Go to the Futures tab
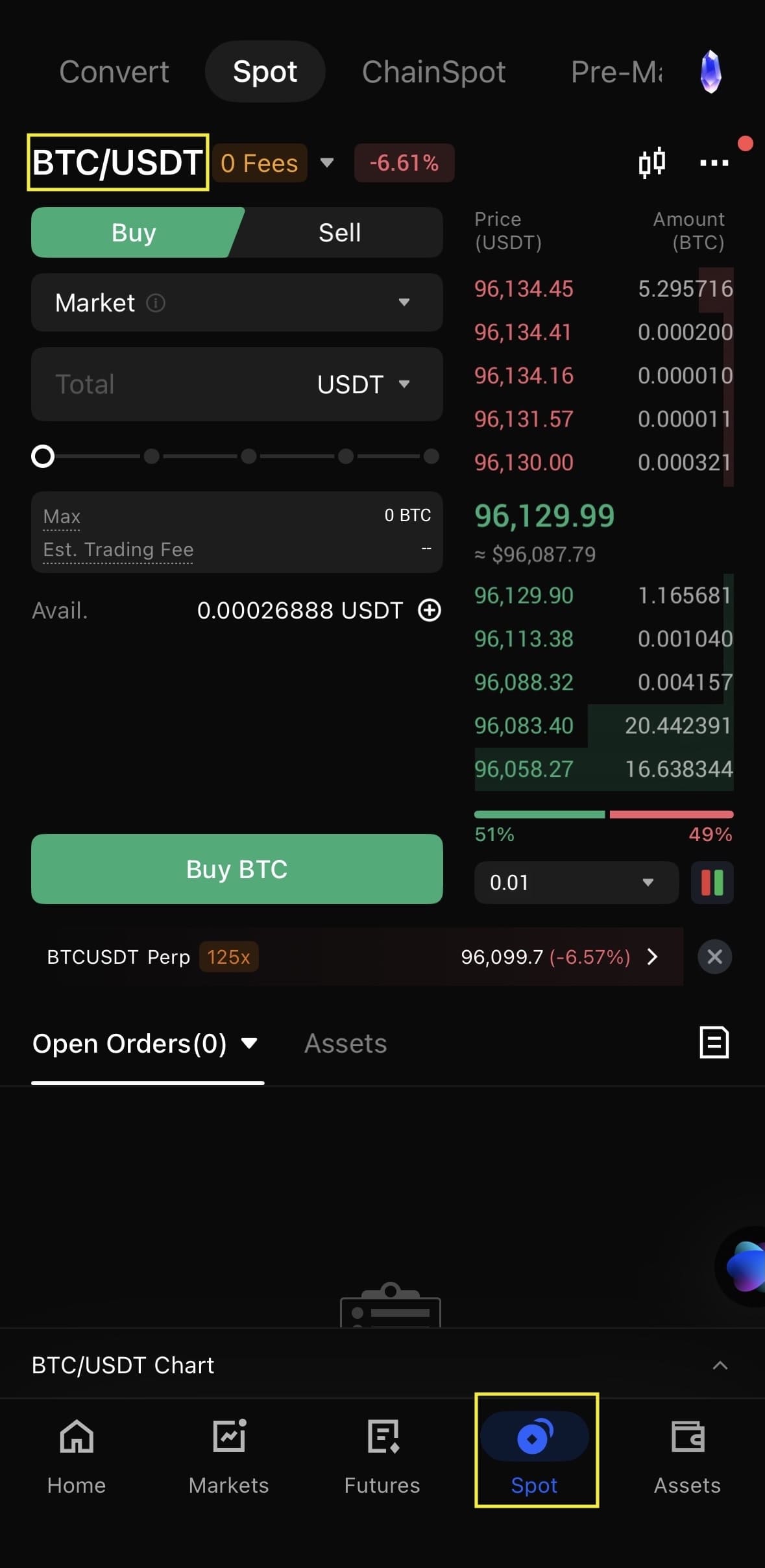Image resolution: width=765 pixels, height=1568 pixels. tap(382, 1454)
